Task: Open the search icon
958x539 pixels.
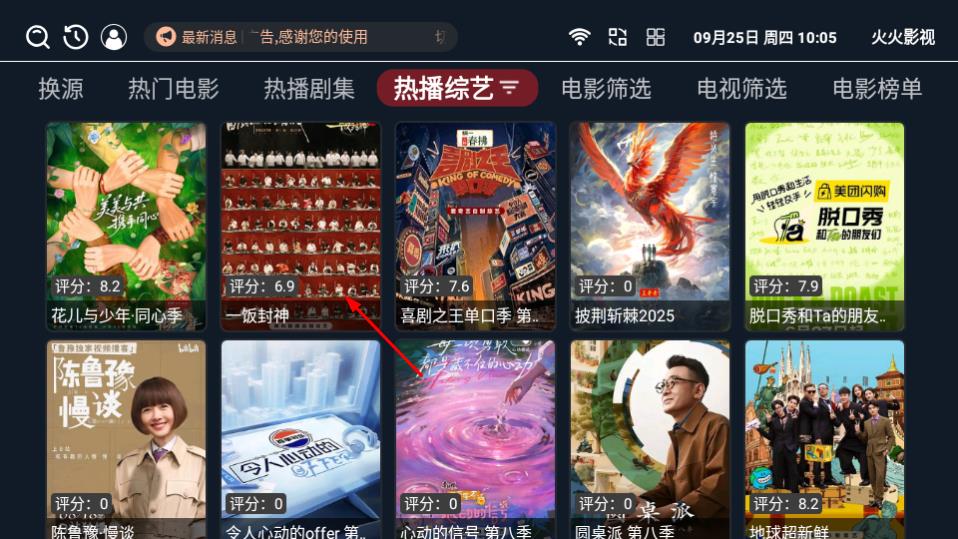Action: 38,37
